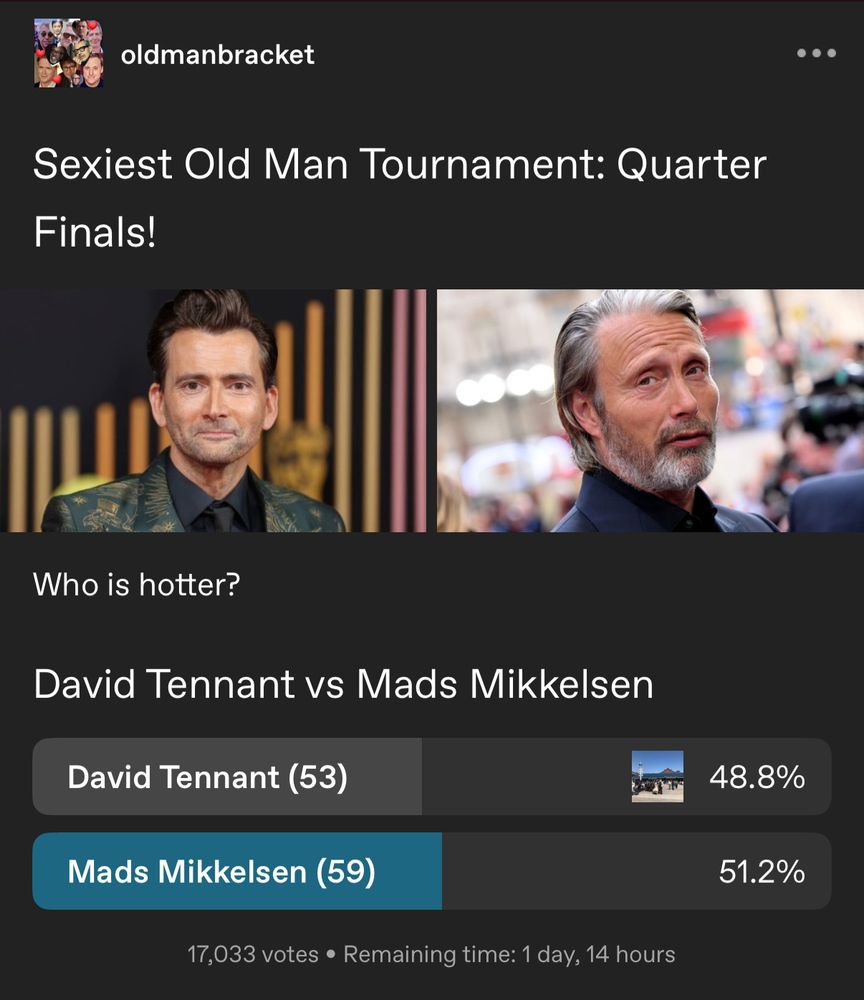Click the 48.8% percentage label

click(758, 775)
